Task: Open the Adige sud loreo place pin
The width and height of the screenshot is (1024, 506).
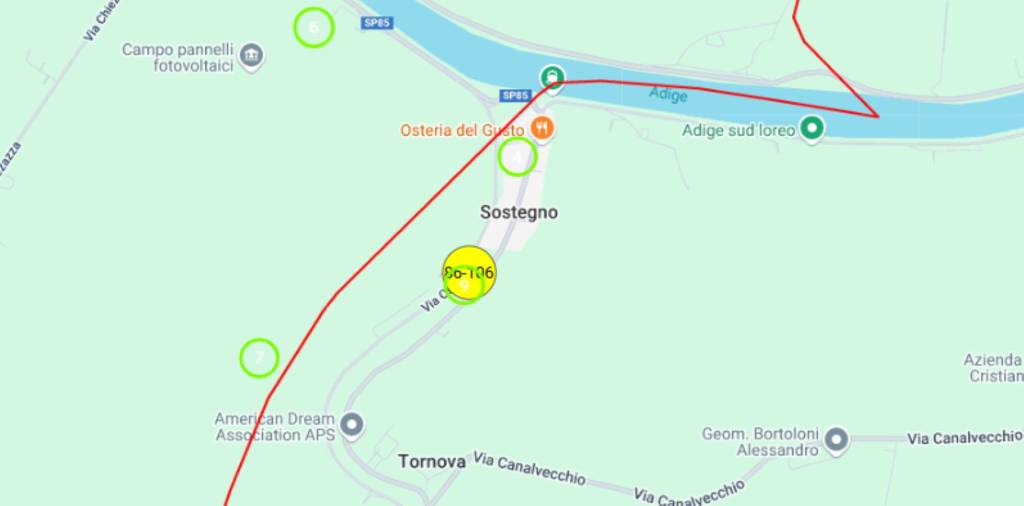Action: pyautogui.click(x=813, y=129)
